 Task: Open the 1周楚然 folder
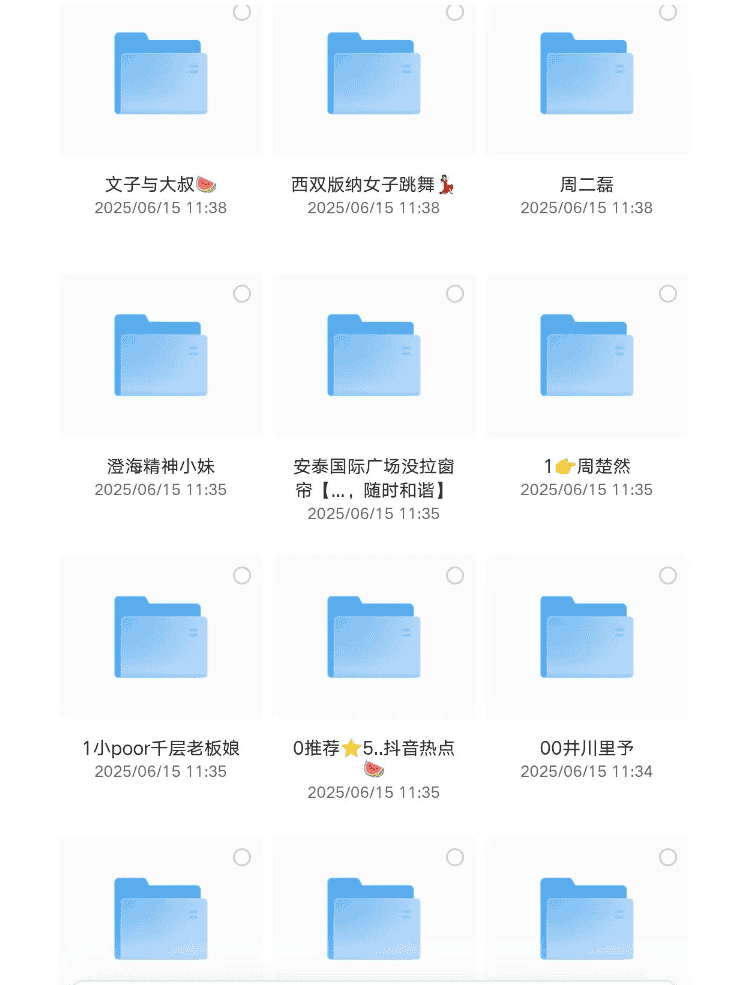point(587,355)
